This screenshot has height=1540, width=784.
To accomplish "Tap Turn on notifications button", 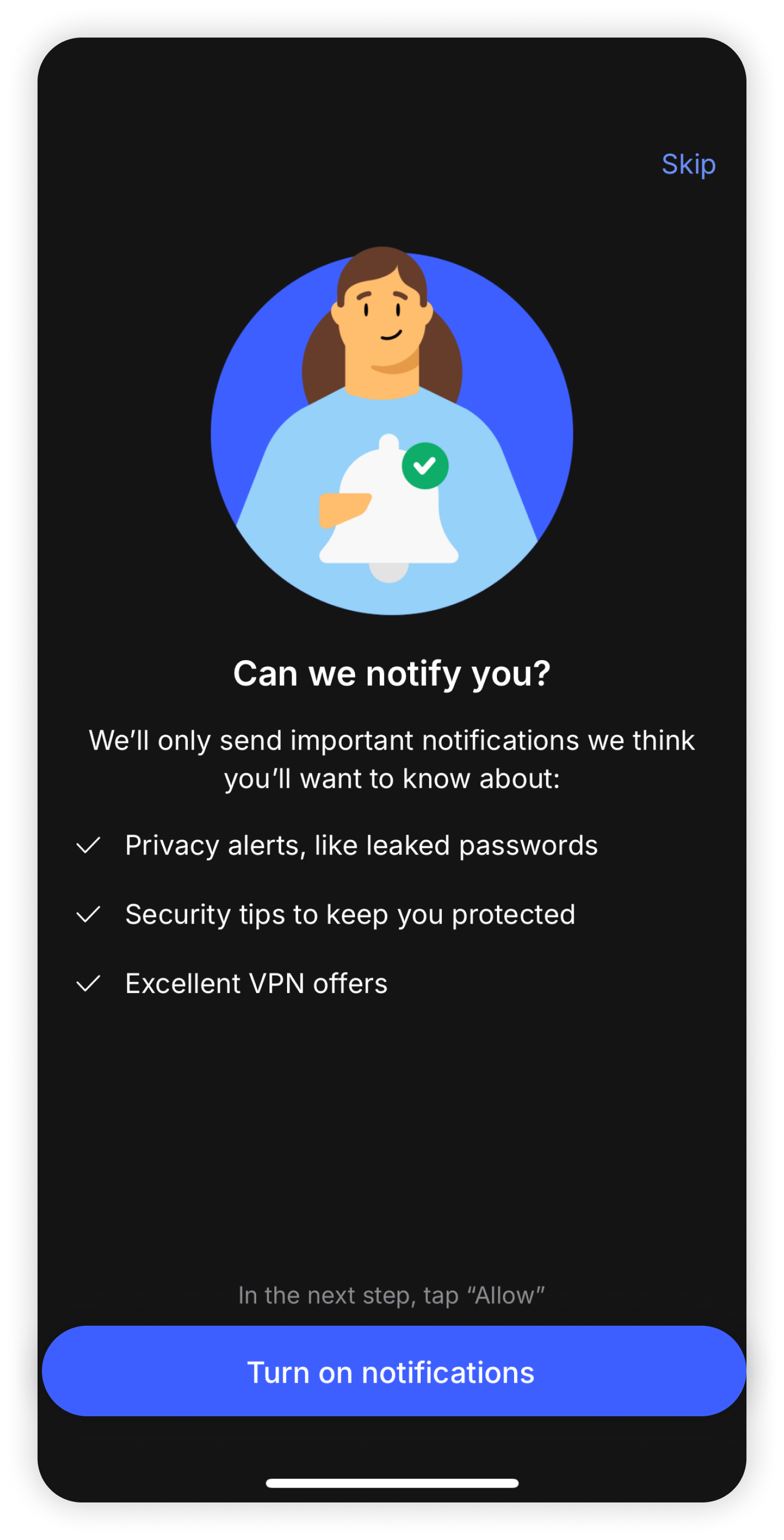I will click(393, 1372).
